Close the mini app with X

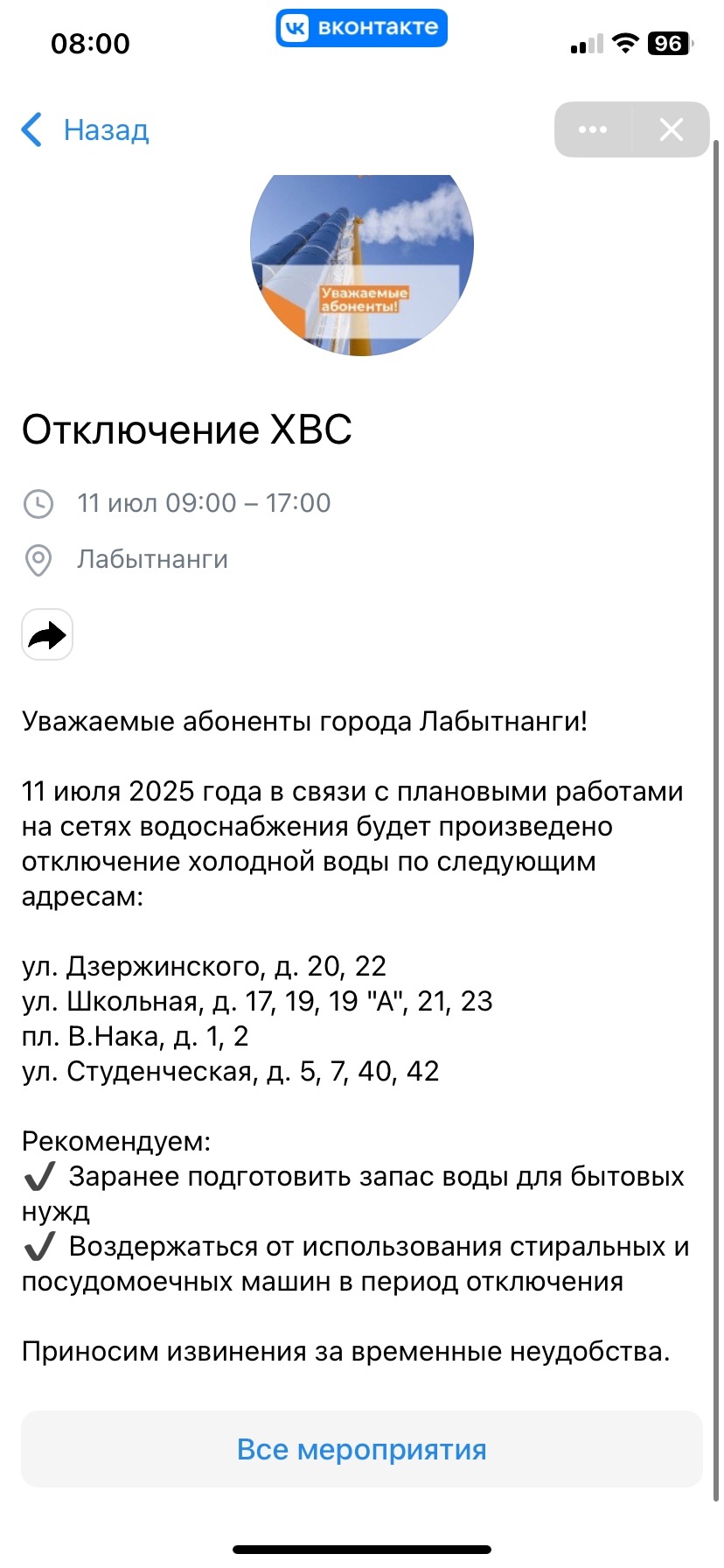pyautogui.click(x=671, y=129)
